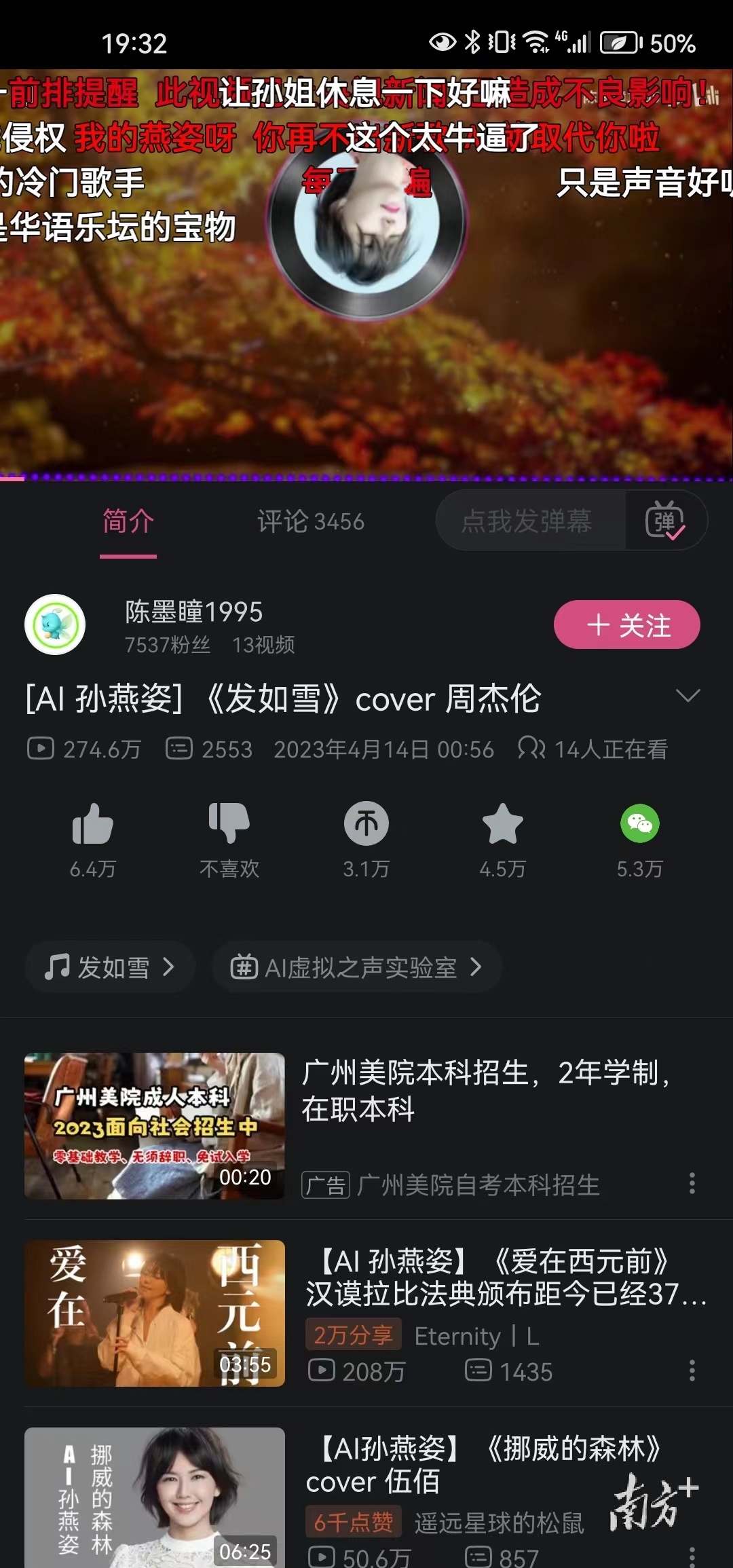
Task: Click uploader 陈墨瞳1995's avatar
Action: (x=56, y=624)
